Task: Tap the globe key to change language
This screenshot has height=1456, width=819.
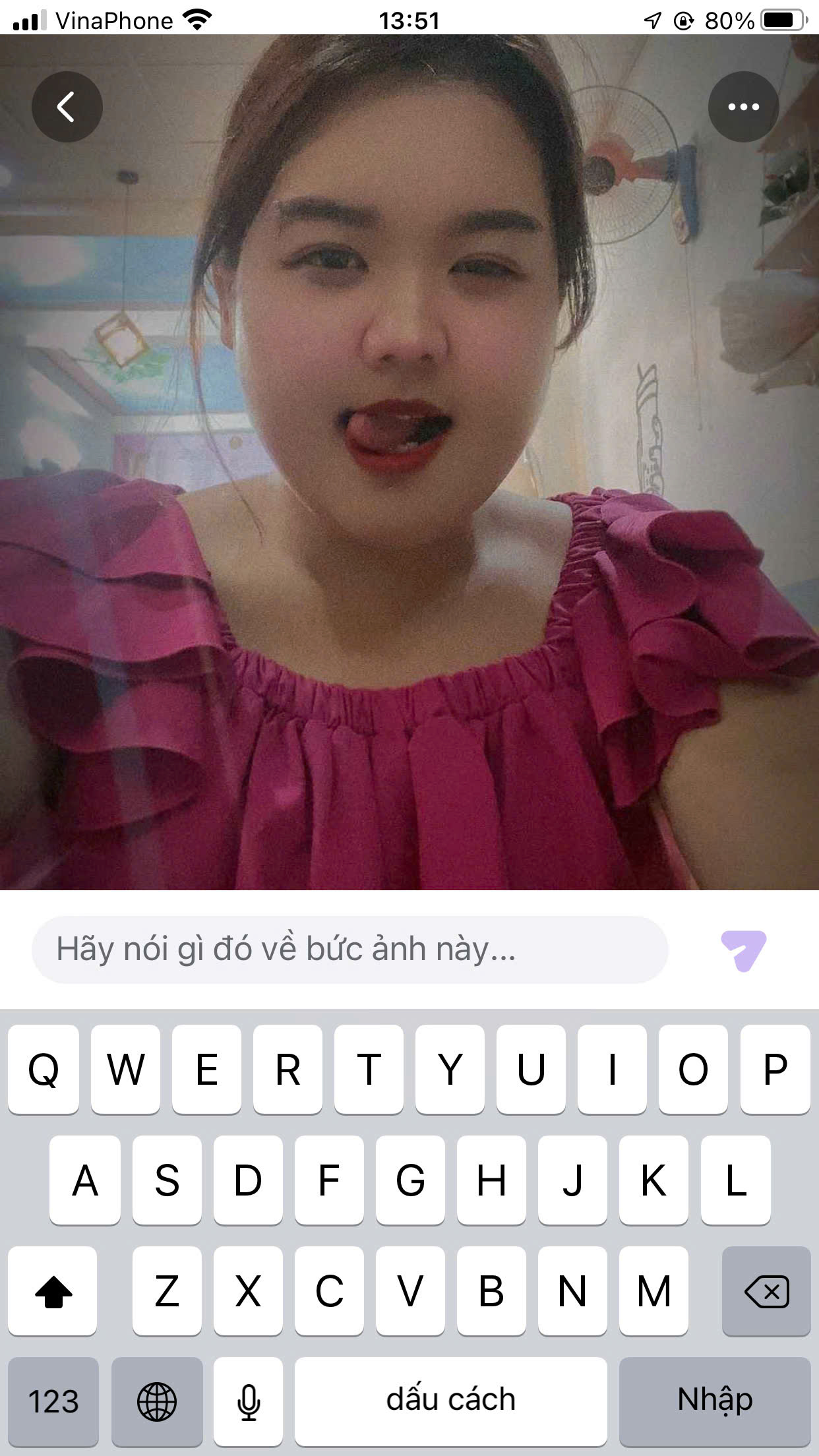Action: [157, 1400]
